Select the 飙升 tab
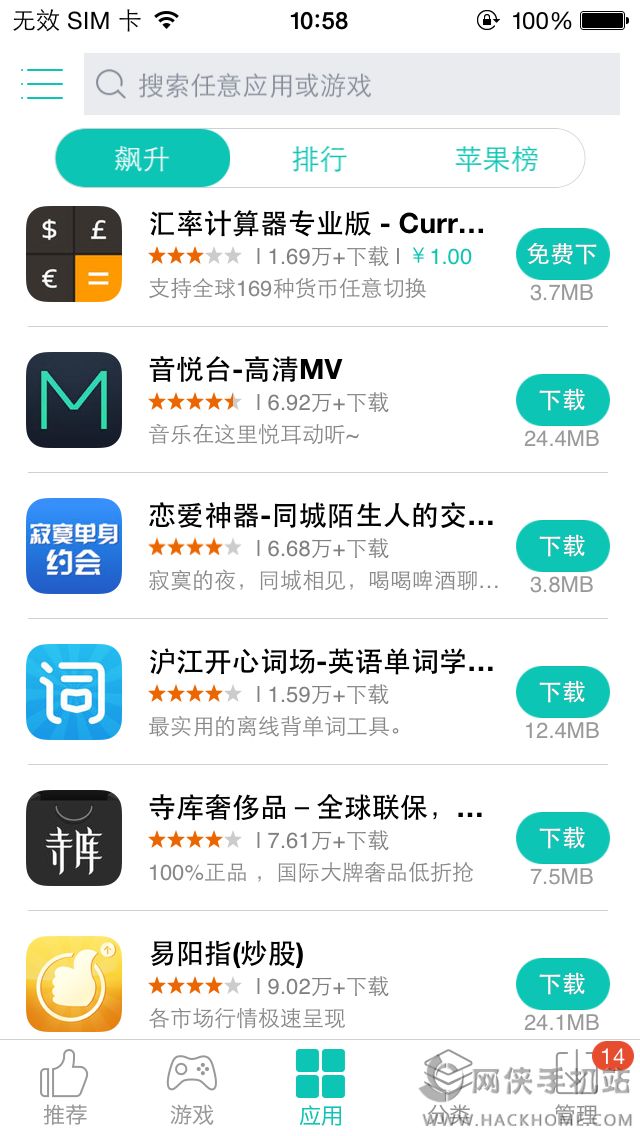Viewport: 640px width, 1136px height. [x=143, y=158]
